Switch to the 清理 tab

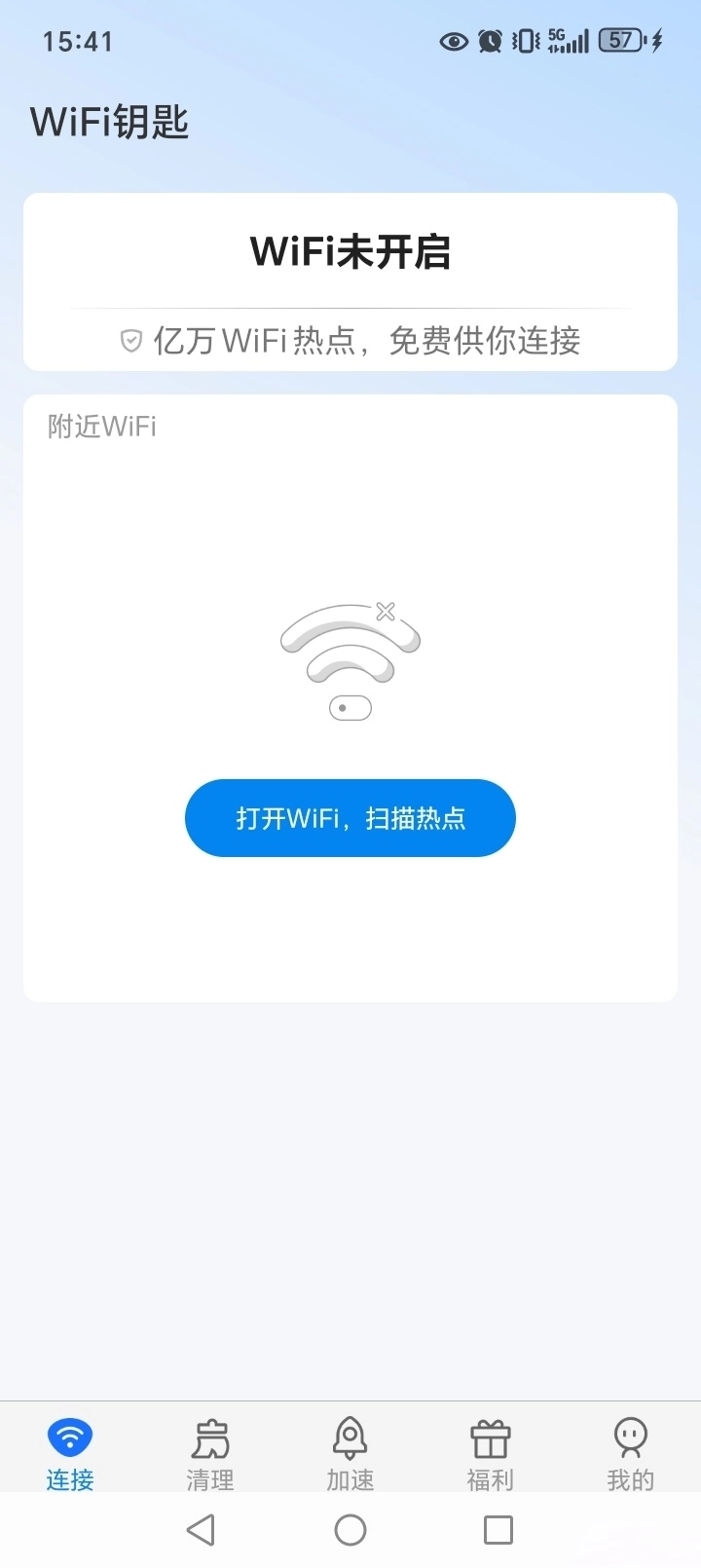tap(209, 1451)
